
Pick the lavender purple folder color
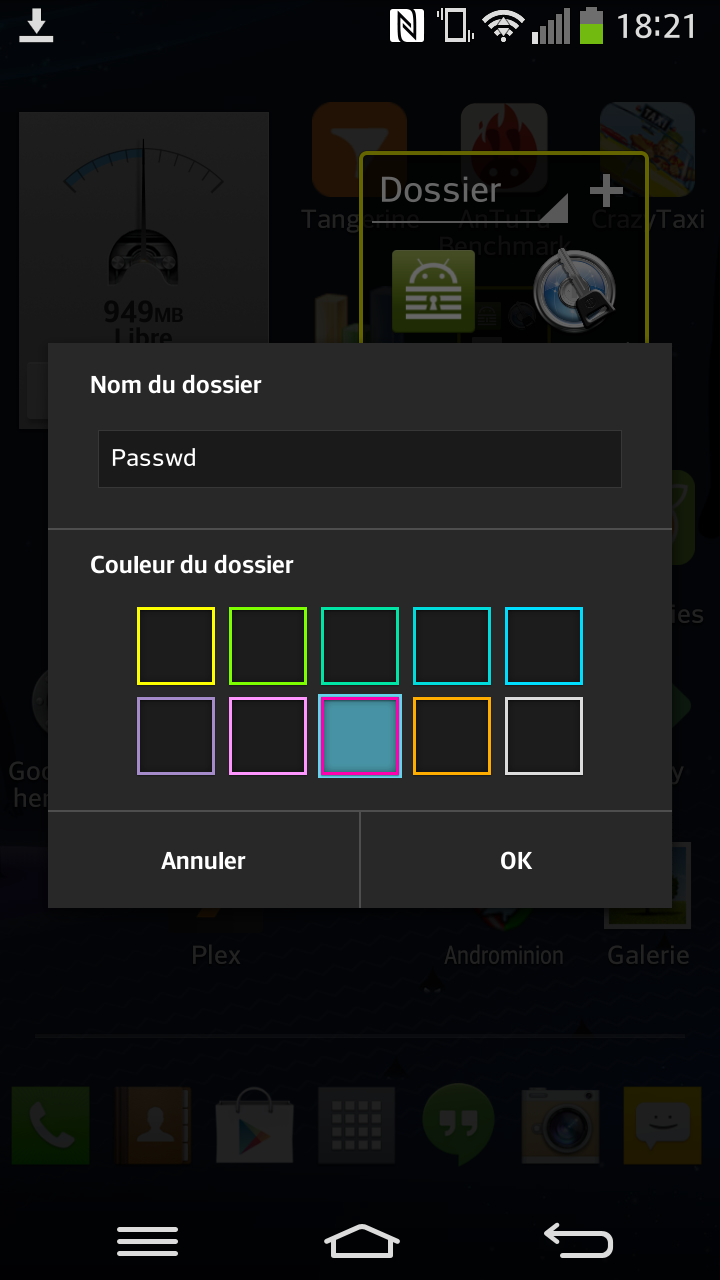(176, 736)
